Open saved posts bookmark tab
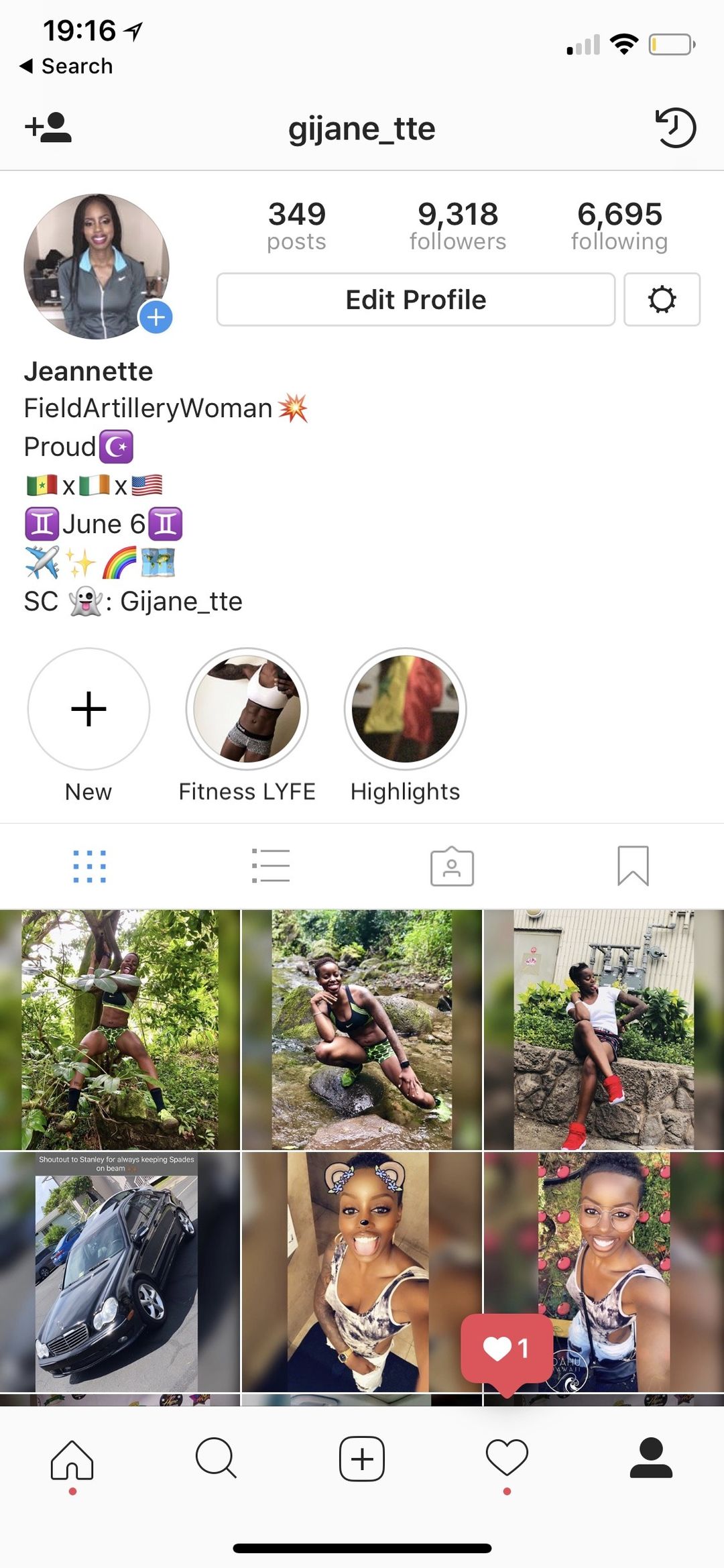Viewport: 724px width, 1568px height. point(633,866)
